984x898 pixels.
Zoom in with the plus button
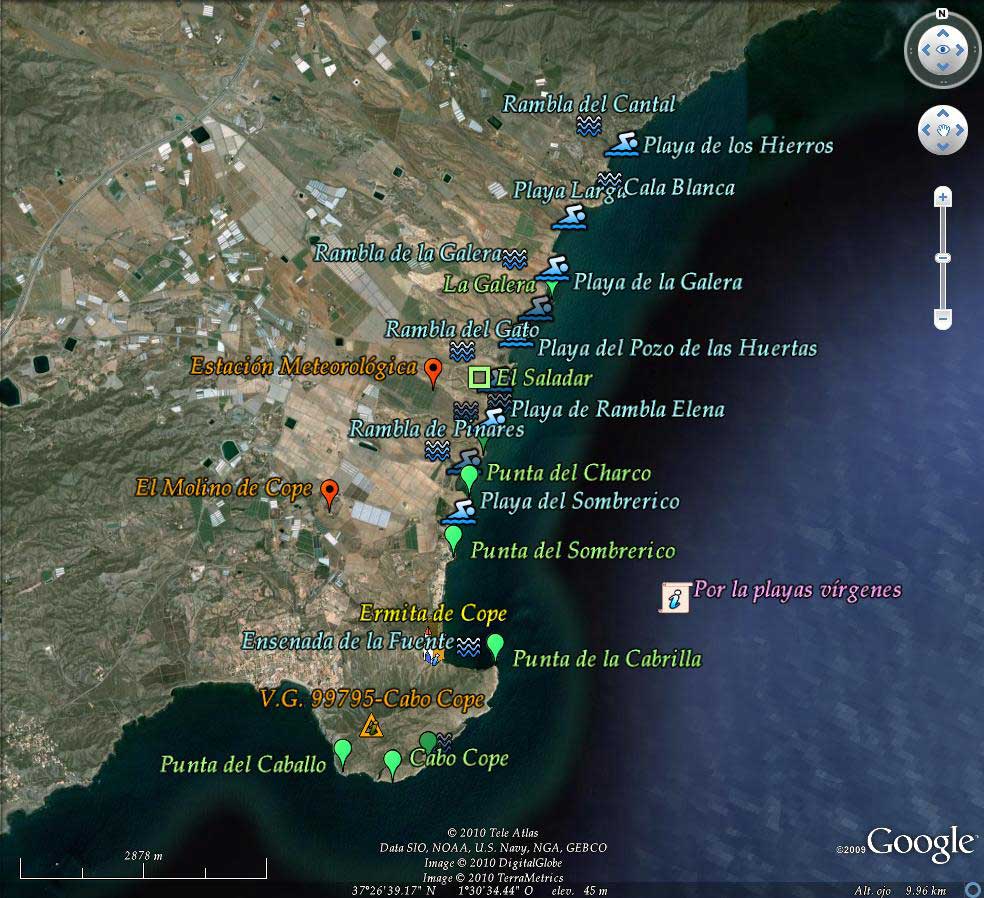click(943, 198)
